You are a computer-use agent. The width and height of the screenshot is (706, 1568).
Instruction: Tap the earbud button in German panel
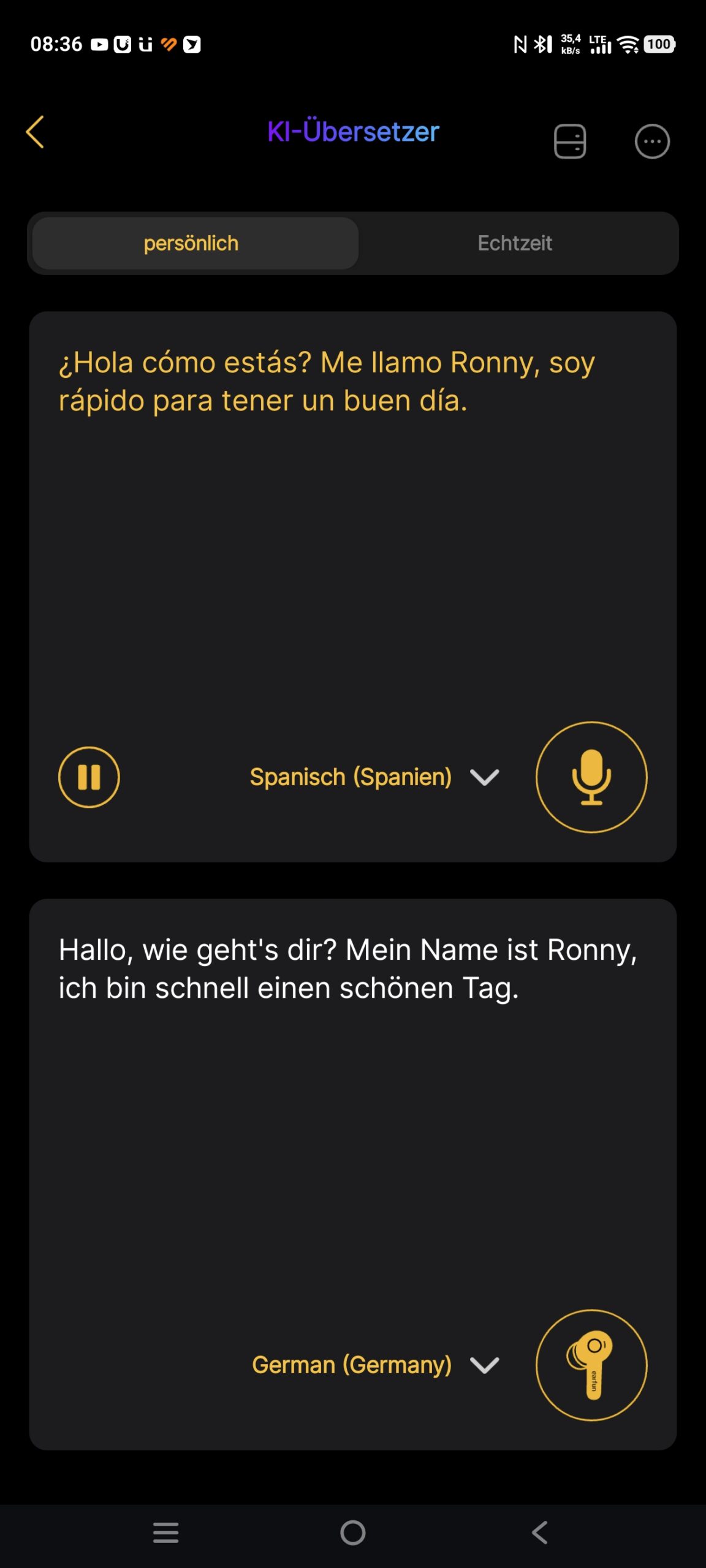[x=591, y=1365]
